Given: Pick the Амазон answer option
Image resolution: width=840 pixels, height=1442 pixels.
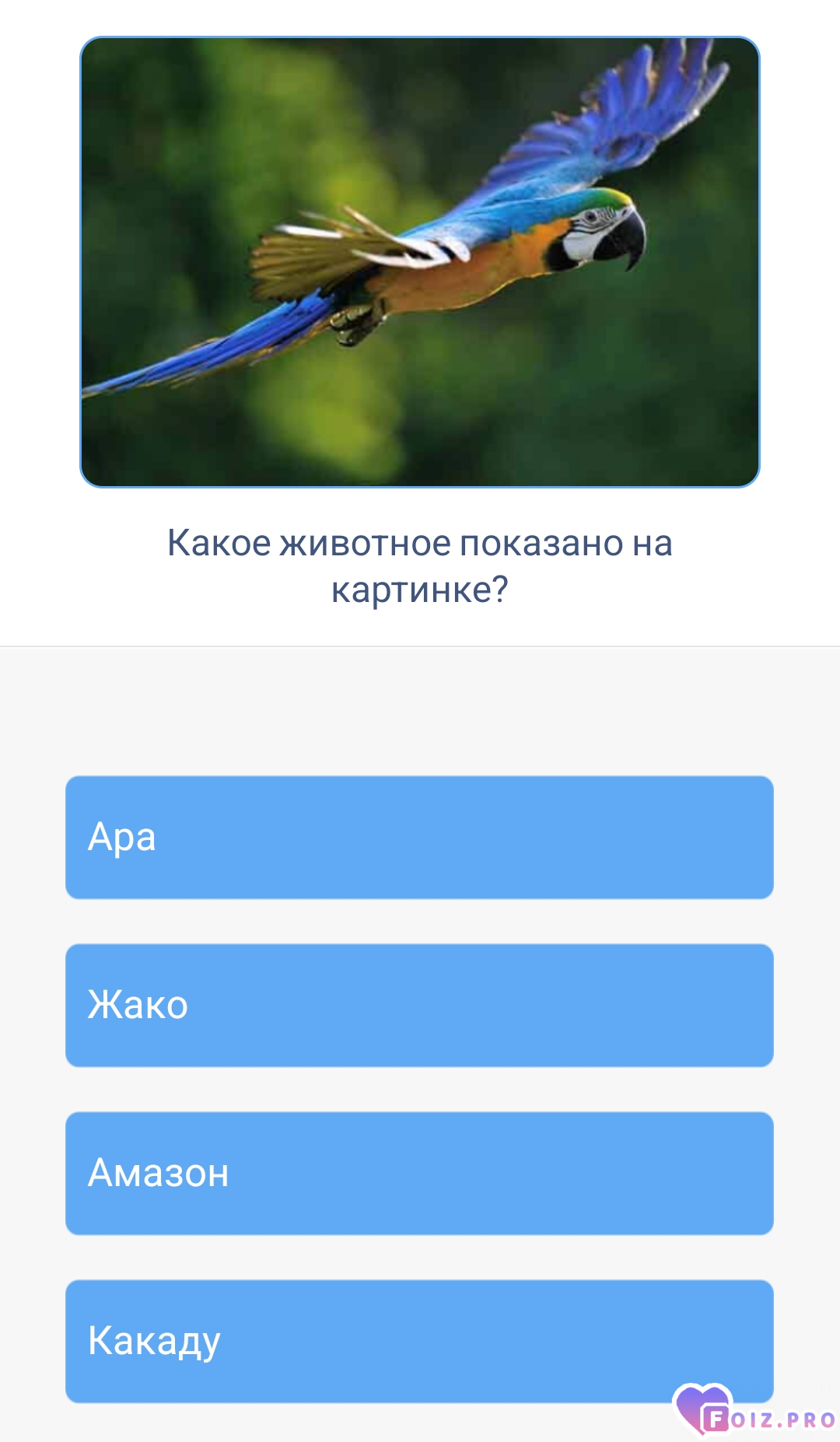Looking at the screenshot, I should pyautogui.click(x=419, y=1173).
